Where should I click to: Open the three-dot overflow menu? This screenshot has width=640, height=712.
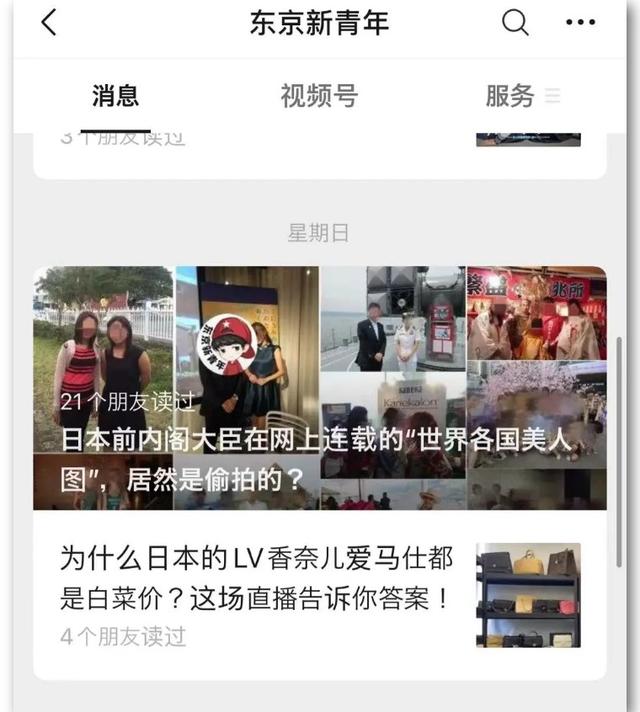click(x=580, y=23)
